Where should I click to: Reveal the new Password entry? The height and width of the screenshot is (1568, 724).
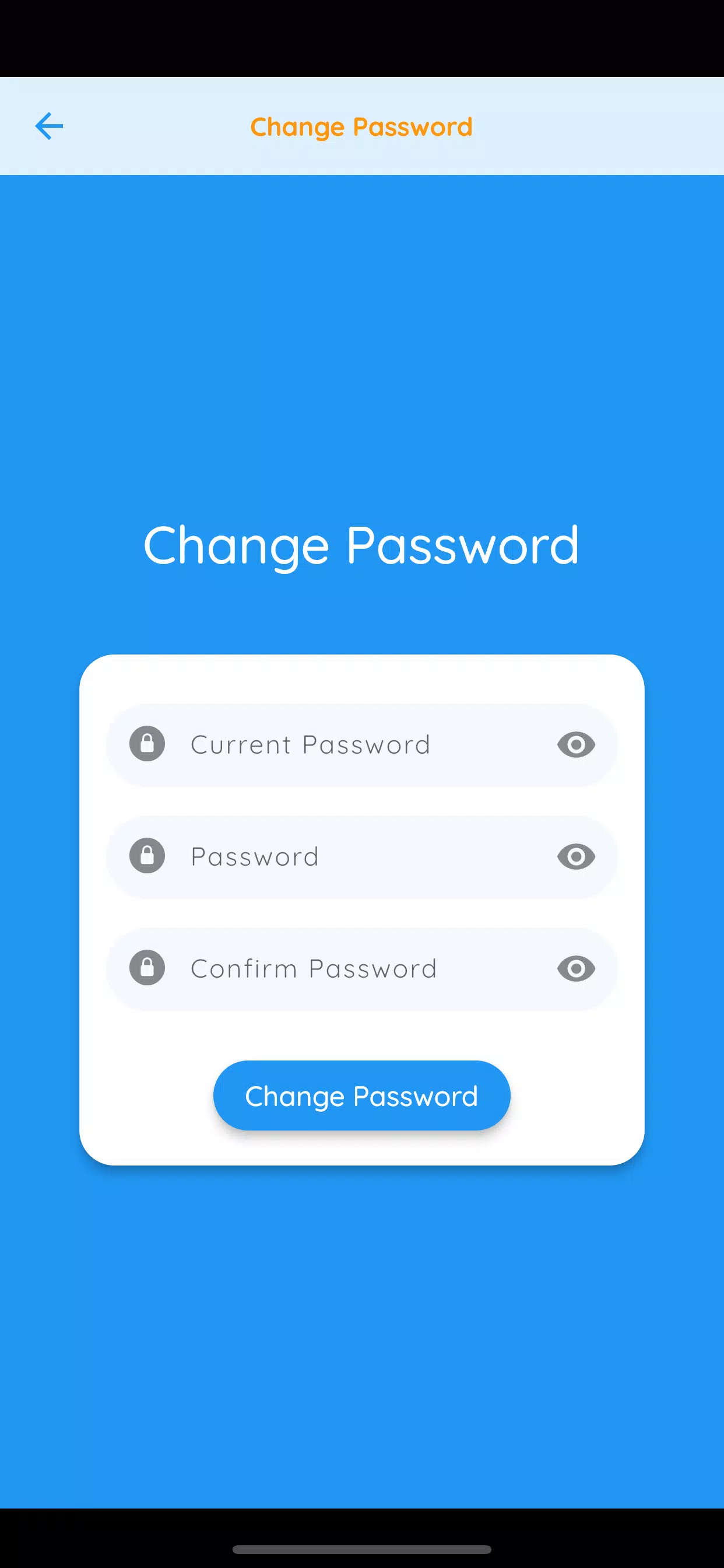pyautogui.click(x=575, y=856)
